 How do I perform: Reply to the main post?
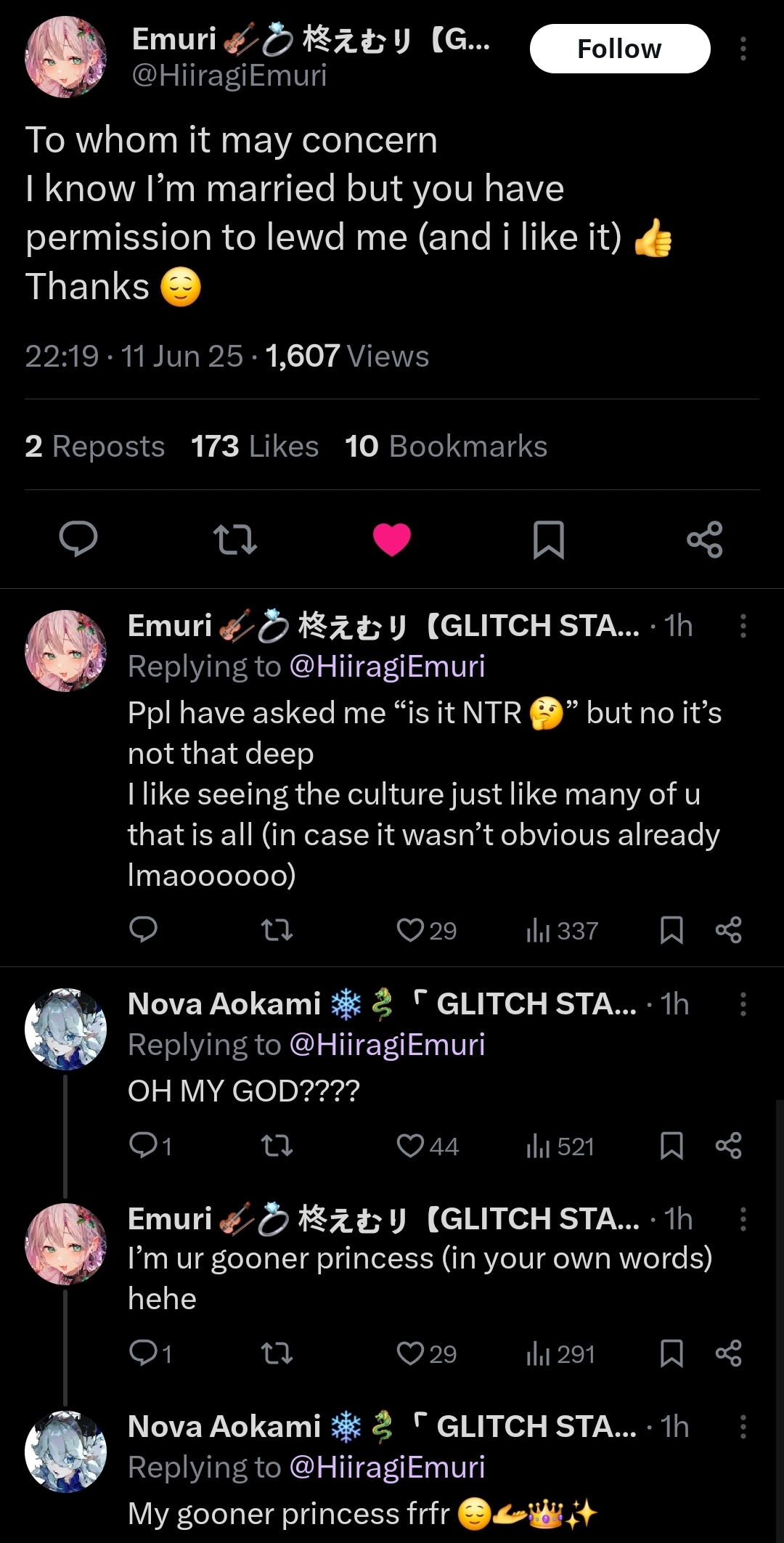(78, 539)
